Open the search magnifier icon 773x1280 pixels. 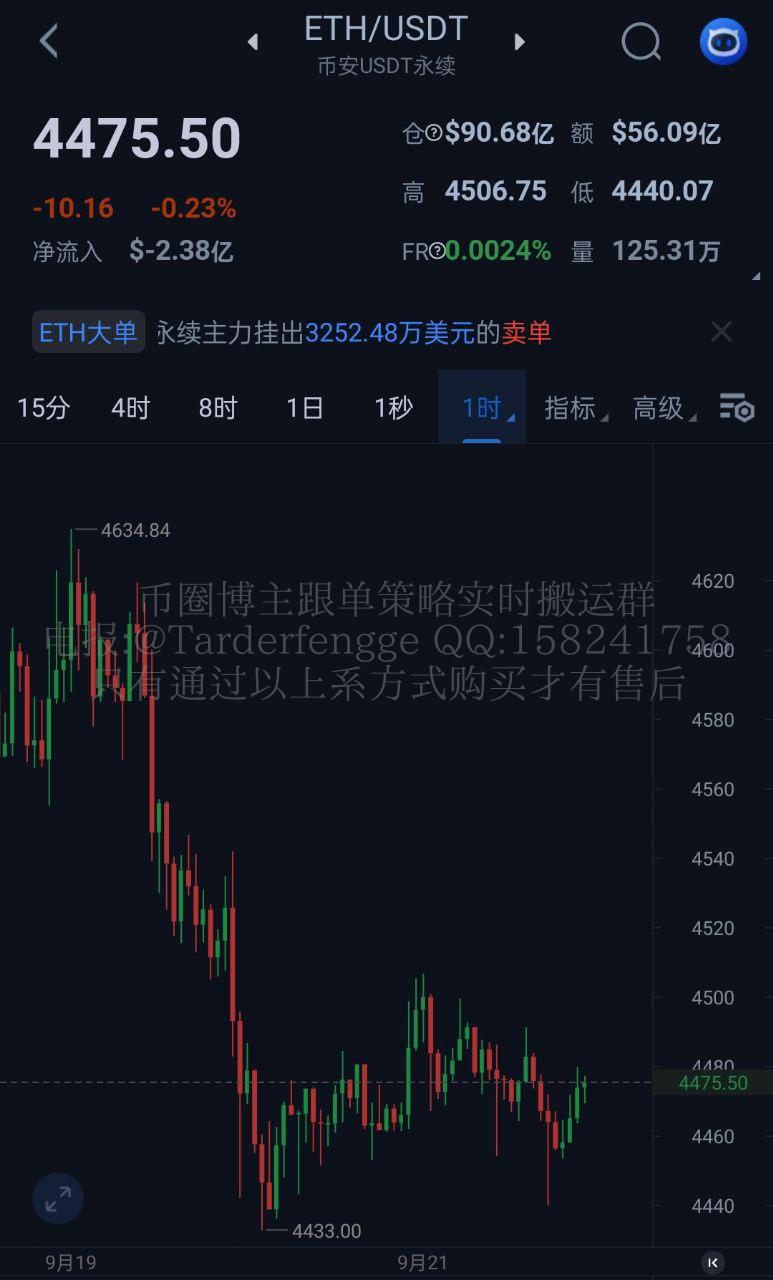[640, 42]
